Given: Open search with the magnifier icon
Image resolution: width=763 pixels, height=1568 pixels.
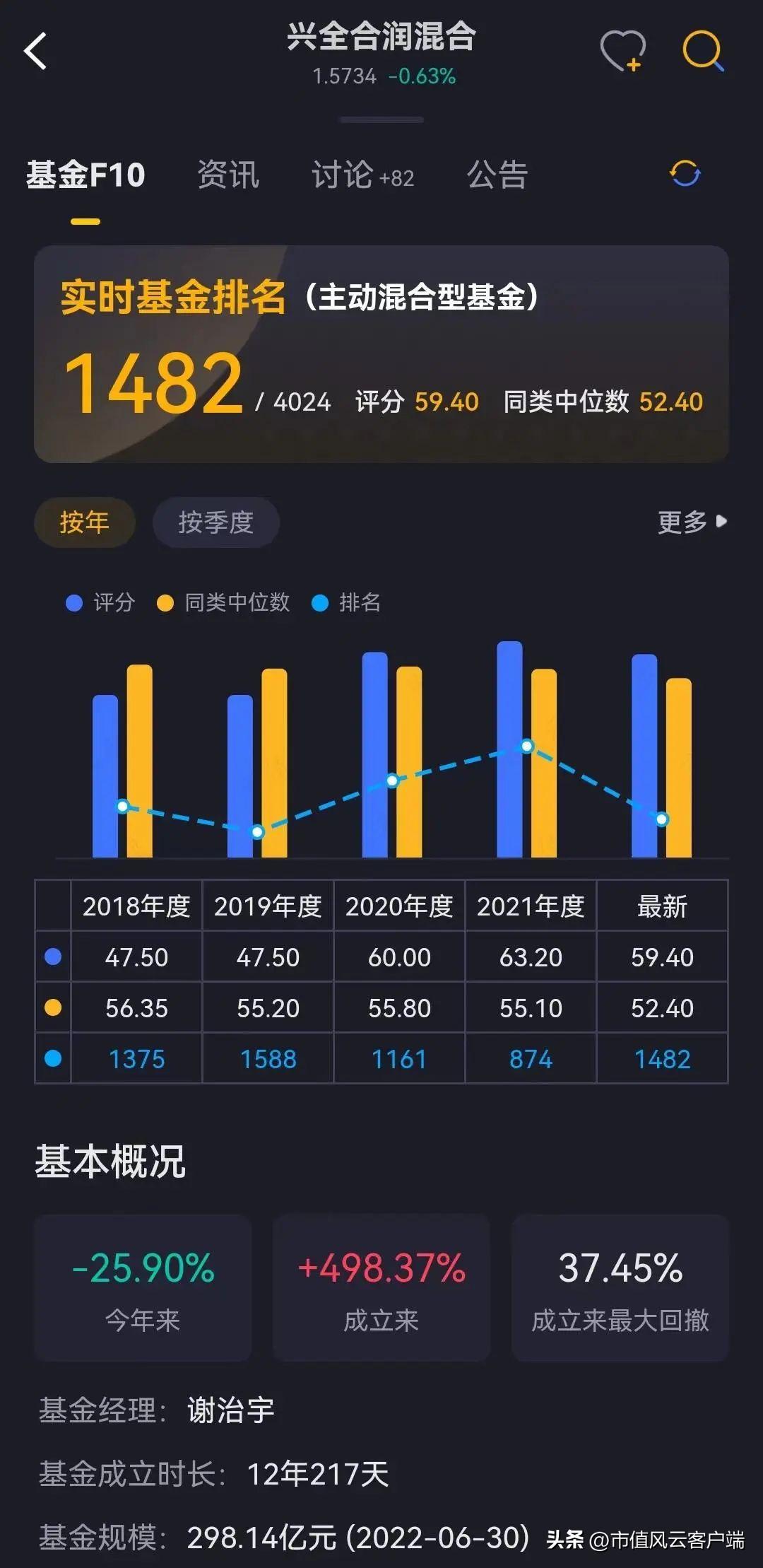Looking at the screenshot, I should tap(702, 51).
